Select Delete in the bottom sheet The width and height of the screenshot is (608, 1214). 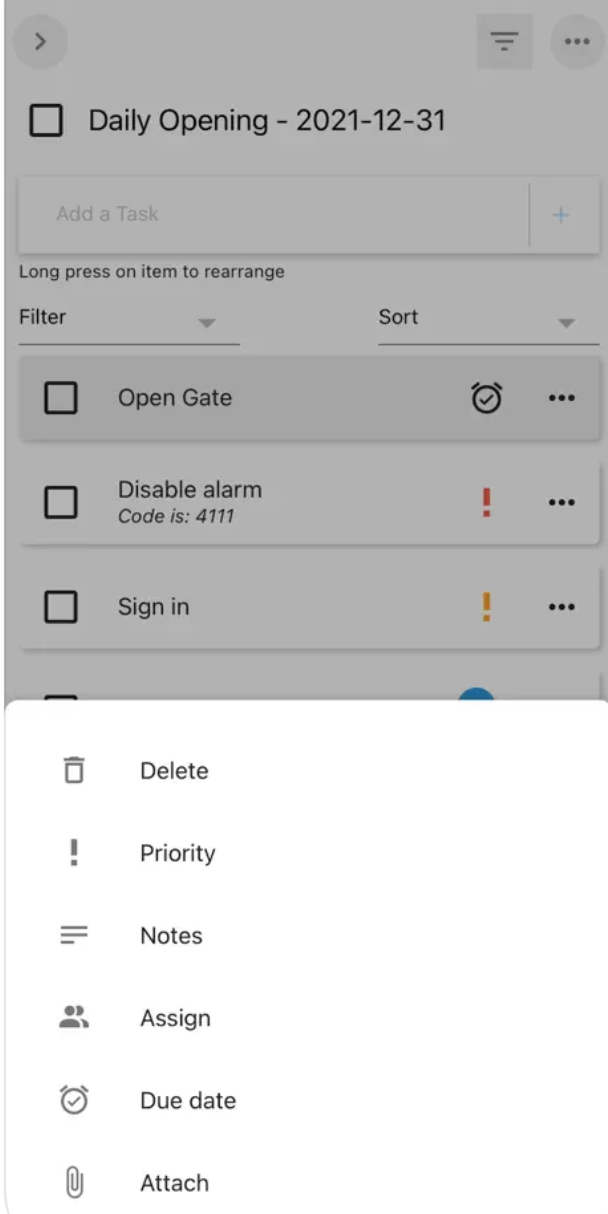tap(174, 771)
